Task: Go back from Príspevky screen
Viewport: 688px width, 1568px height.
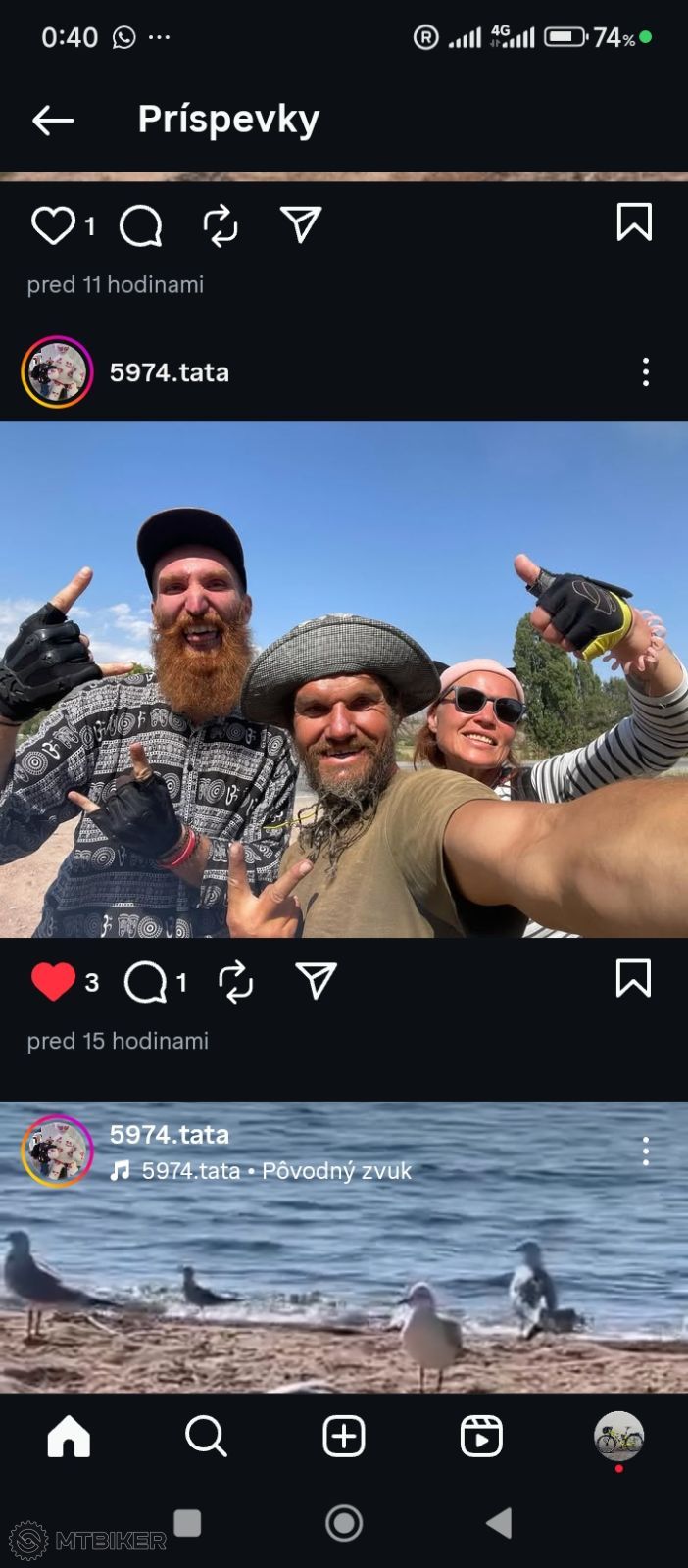Action: tap(53, 121)
